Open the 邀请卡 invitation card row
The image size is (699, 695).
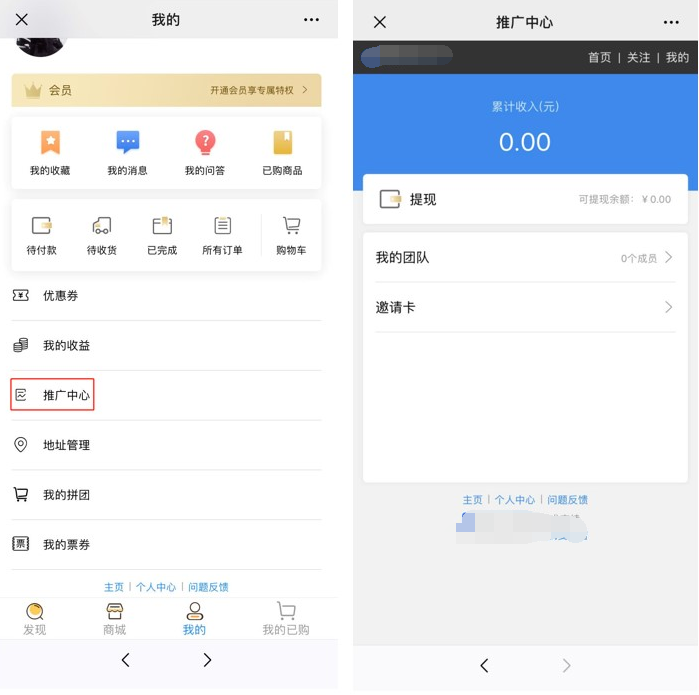[x=524, y=308]
